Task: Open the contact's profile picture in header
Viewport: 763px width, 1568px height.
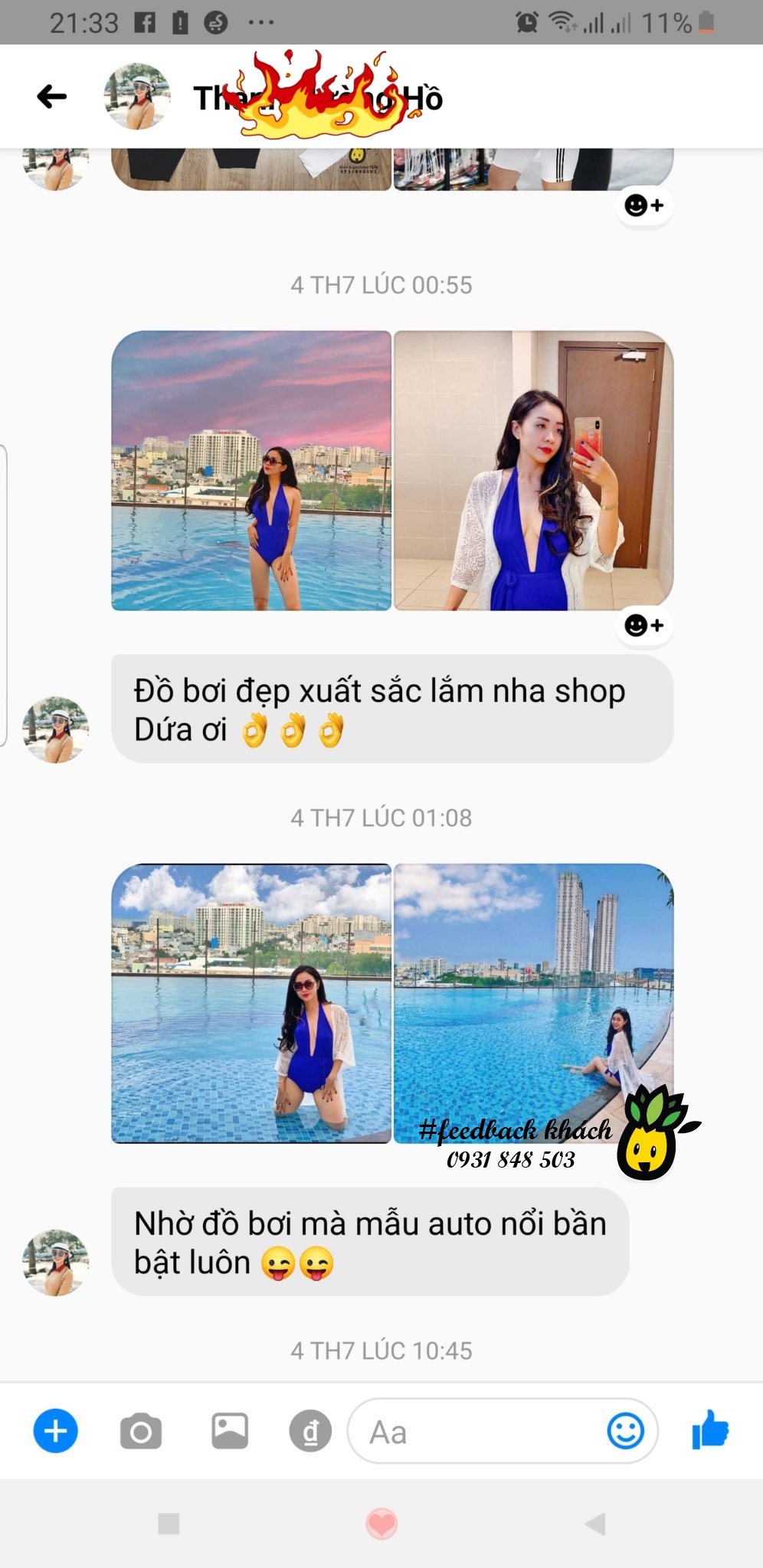Action: 137,96
